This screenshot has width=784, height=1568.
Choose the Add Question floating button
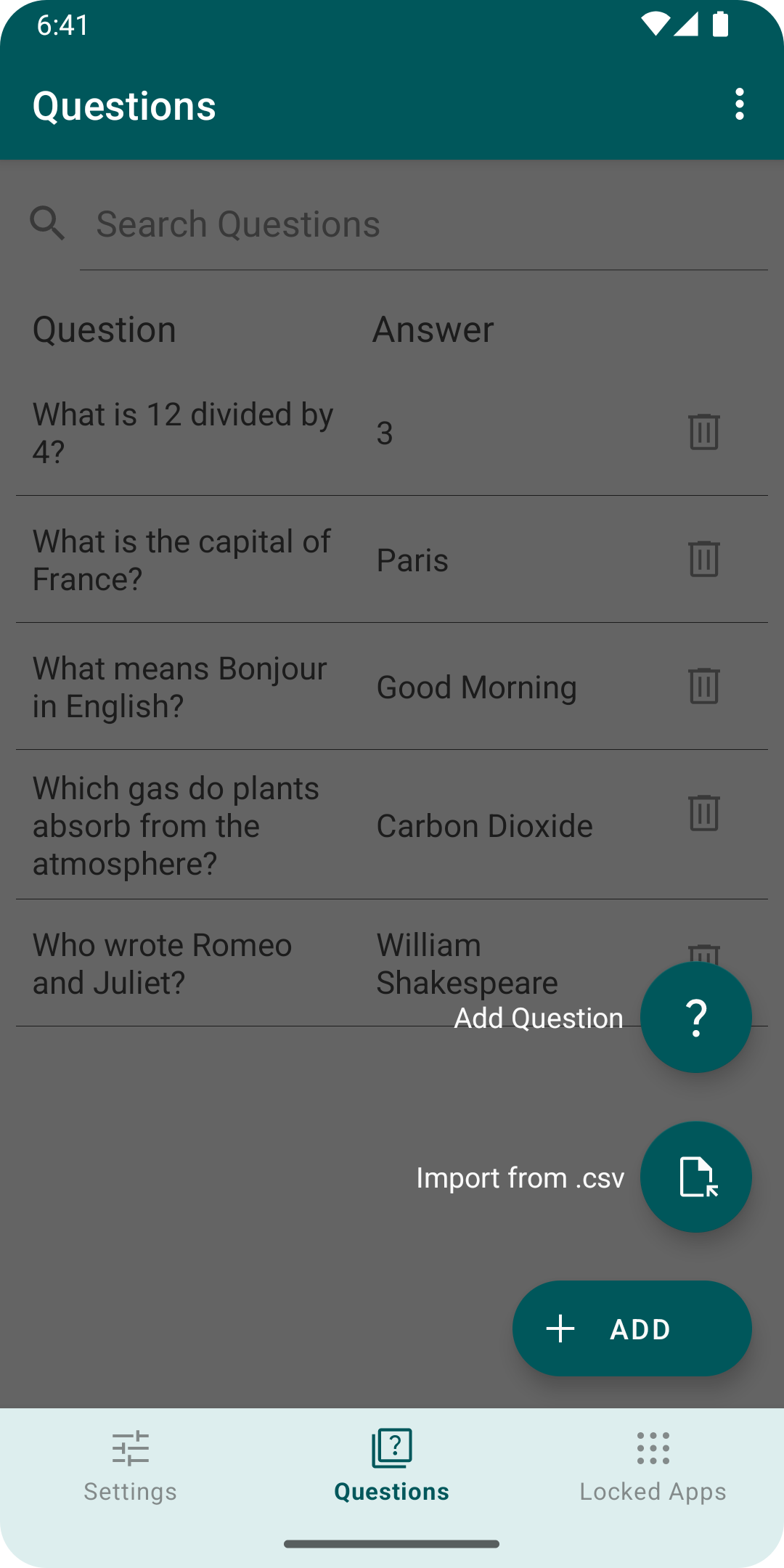click(695, 1017)
